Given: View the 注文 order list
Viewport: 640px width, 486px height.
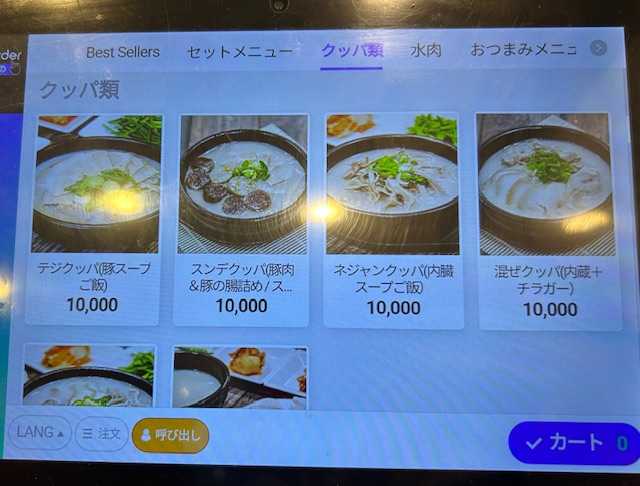Looking at the screenshot, I should (101, 434).
